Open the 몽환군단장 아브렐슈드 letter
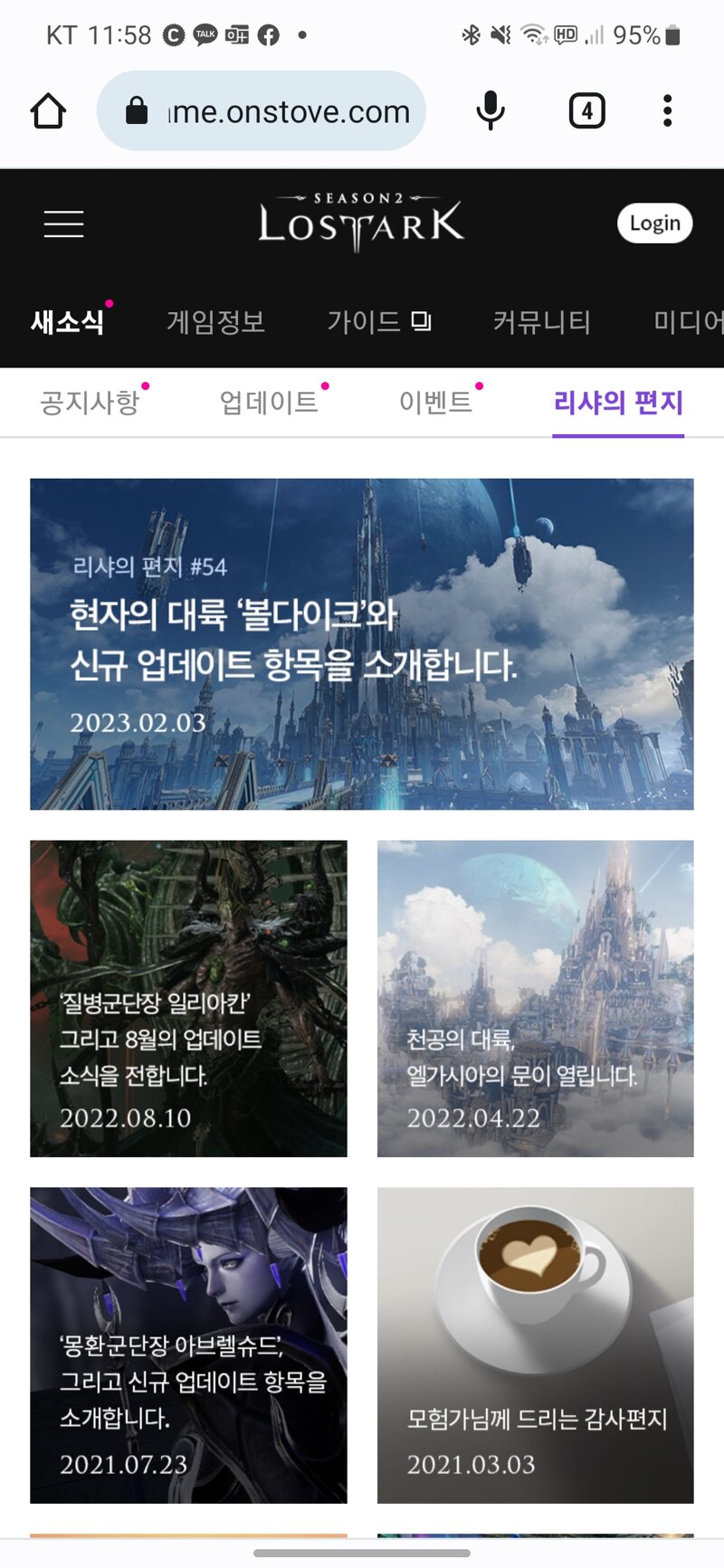724x1568 pixels. [188, 1345]
